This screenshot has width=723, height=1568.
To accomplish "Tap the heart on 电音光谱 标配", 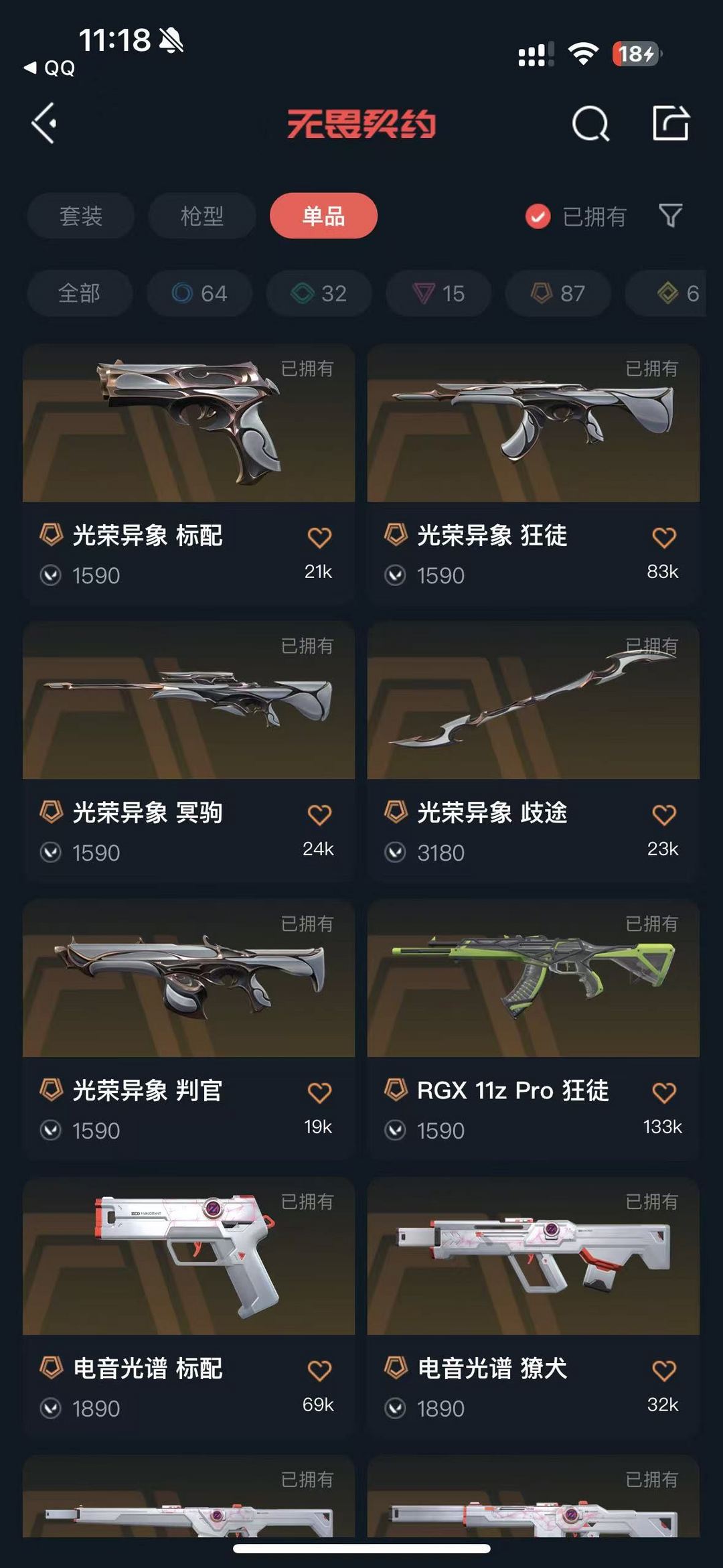I will coord(319,1370).
